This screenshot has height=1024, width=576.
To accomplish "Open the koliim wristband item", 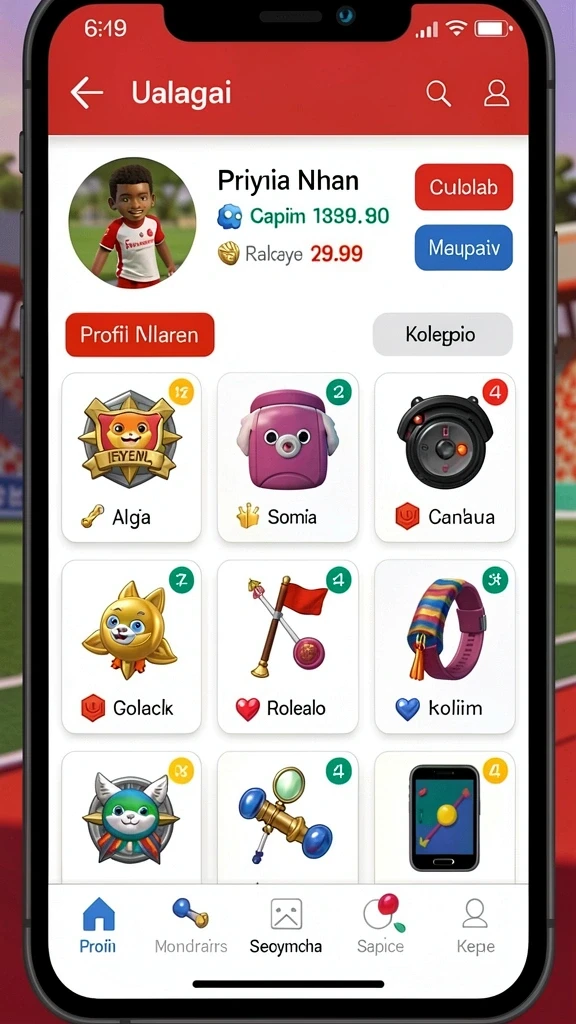I will point(445,647).
